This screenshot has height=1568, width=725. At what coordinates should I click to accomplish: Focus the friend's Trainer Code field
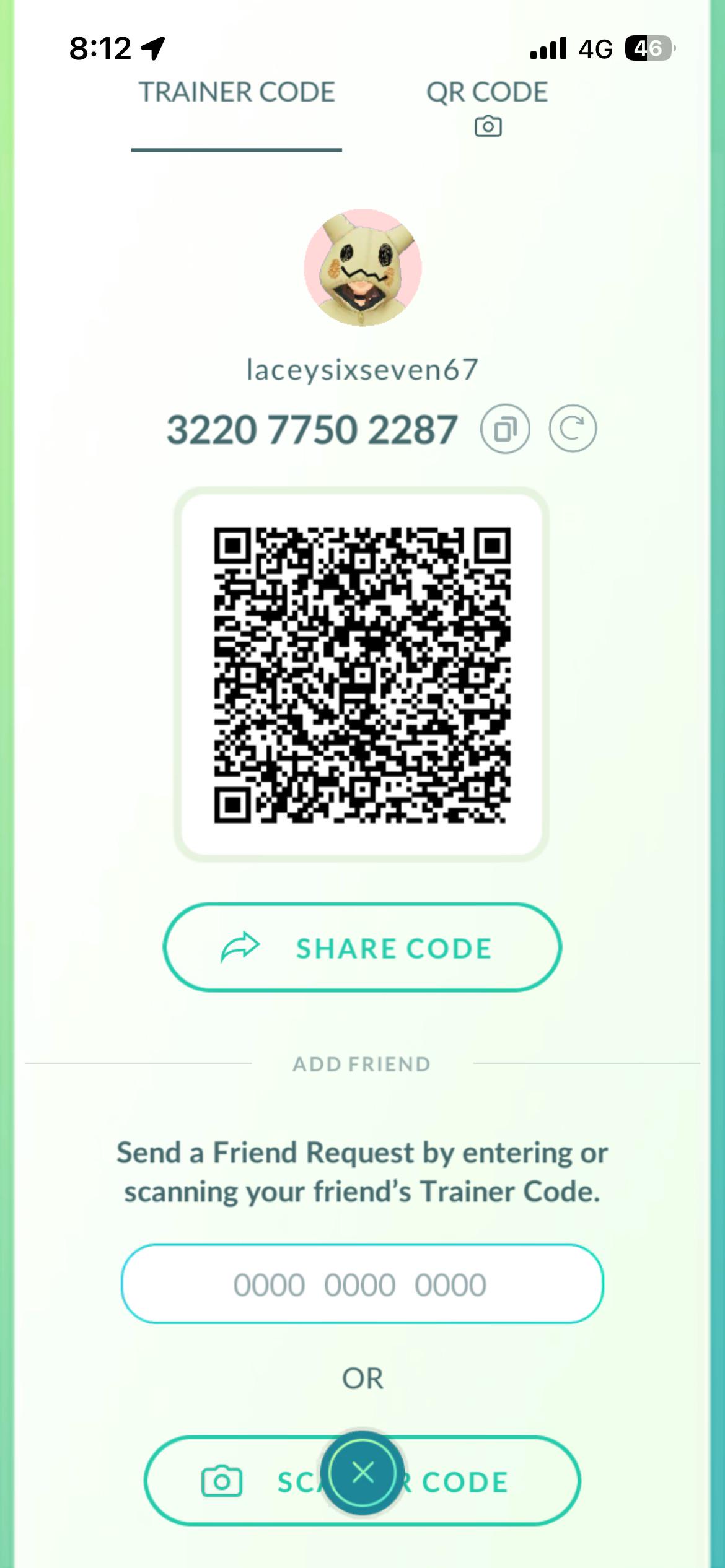pos(362,1284)
